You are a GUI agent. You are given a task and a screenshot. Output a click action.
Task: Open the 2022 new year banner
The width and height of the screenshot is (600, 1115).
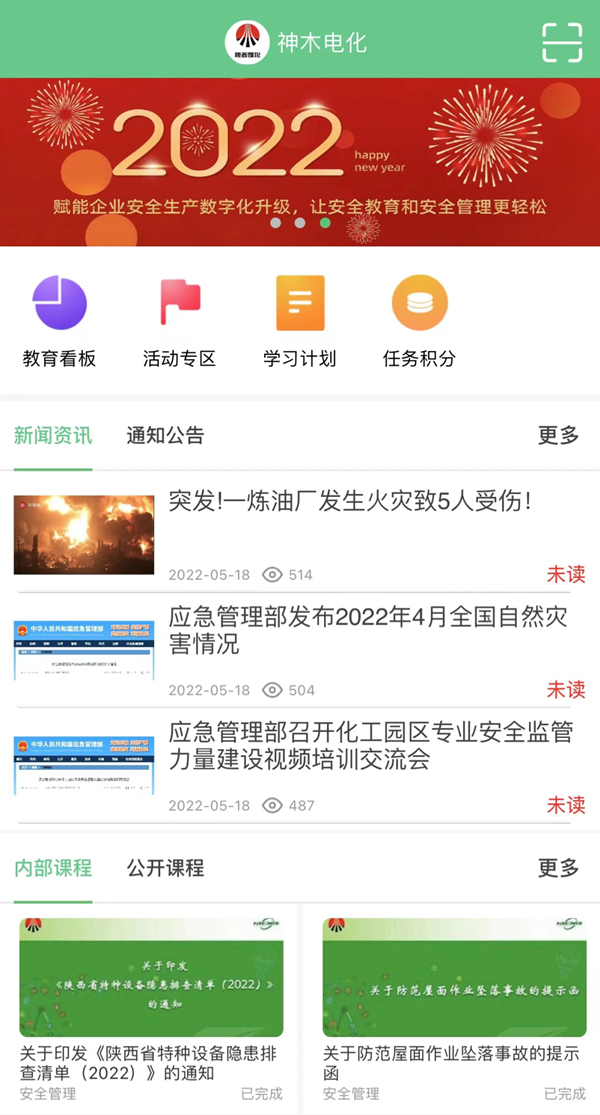point(300,160)
